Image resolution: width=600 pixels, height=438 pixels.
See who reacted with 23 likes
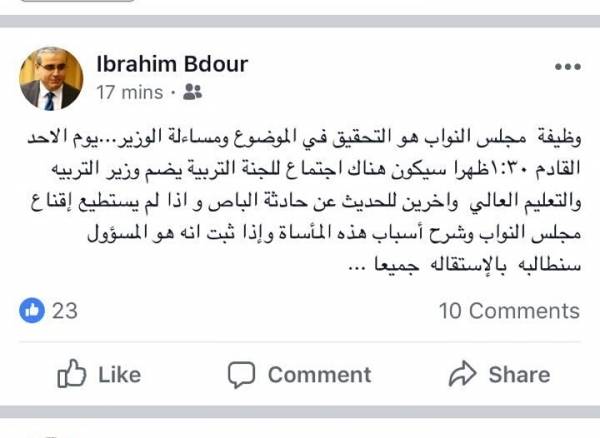click(49, 311)
